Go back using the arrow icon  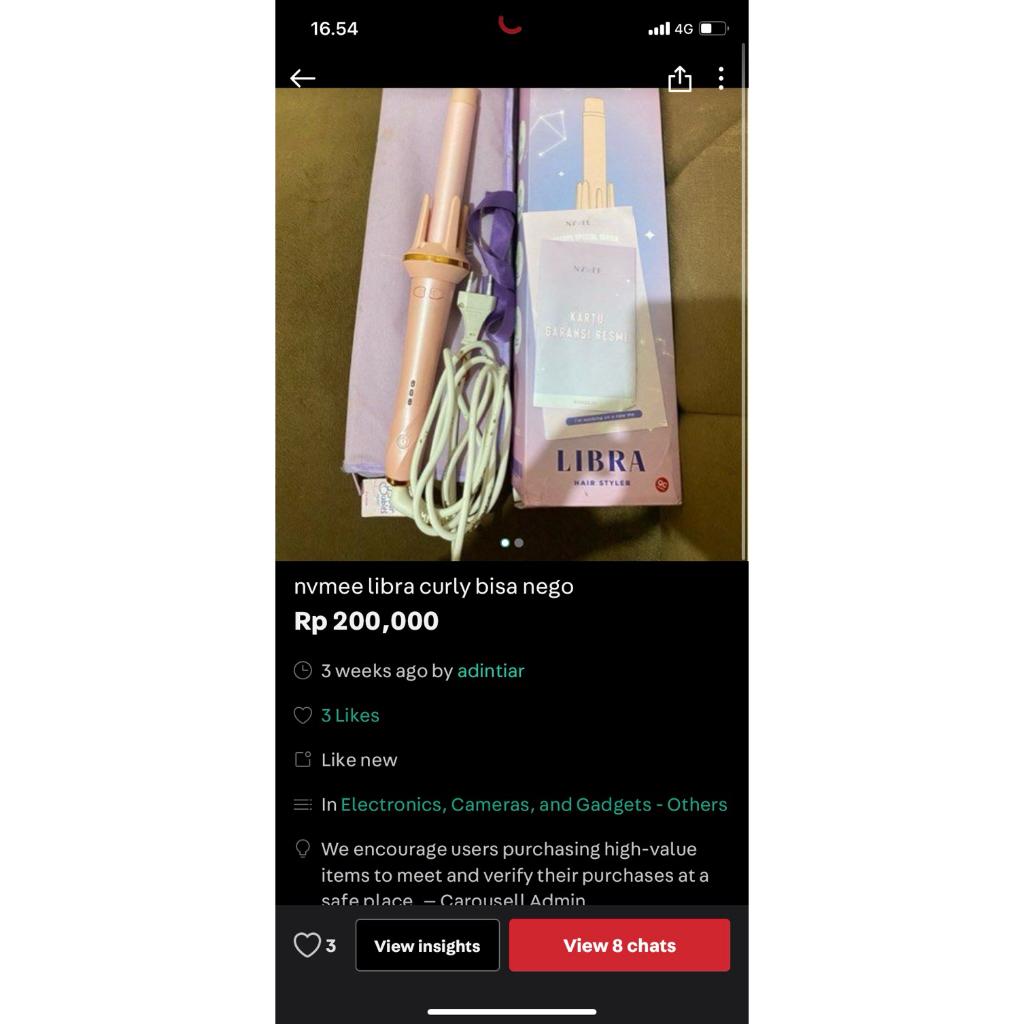302,78
